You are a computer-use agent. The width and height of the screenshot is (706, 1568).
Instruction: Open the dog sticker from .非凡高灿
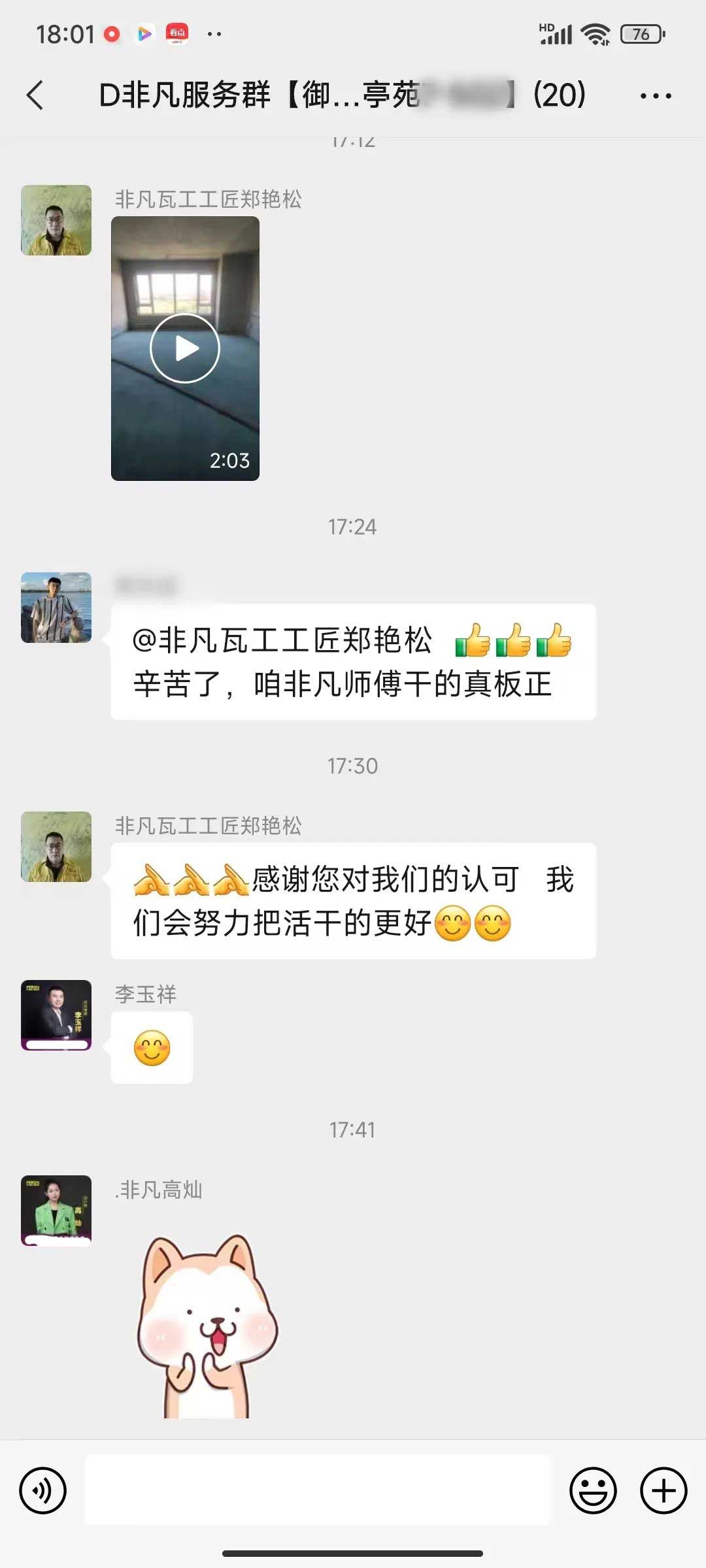[206, 1326]
